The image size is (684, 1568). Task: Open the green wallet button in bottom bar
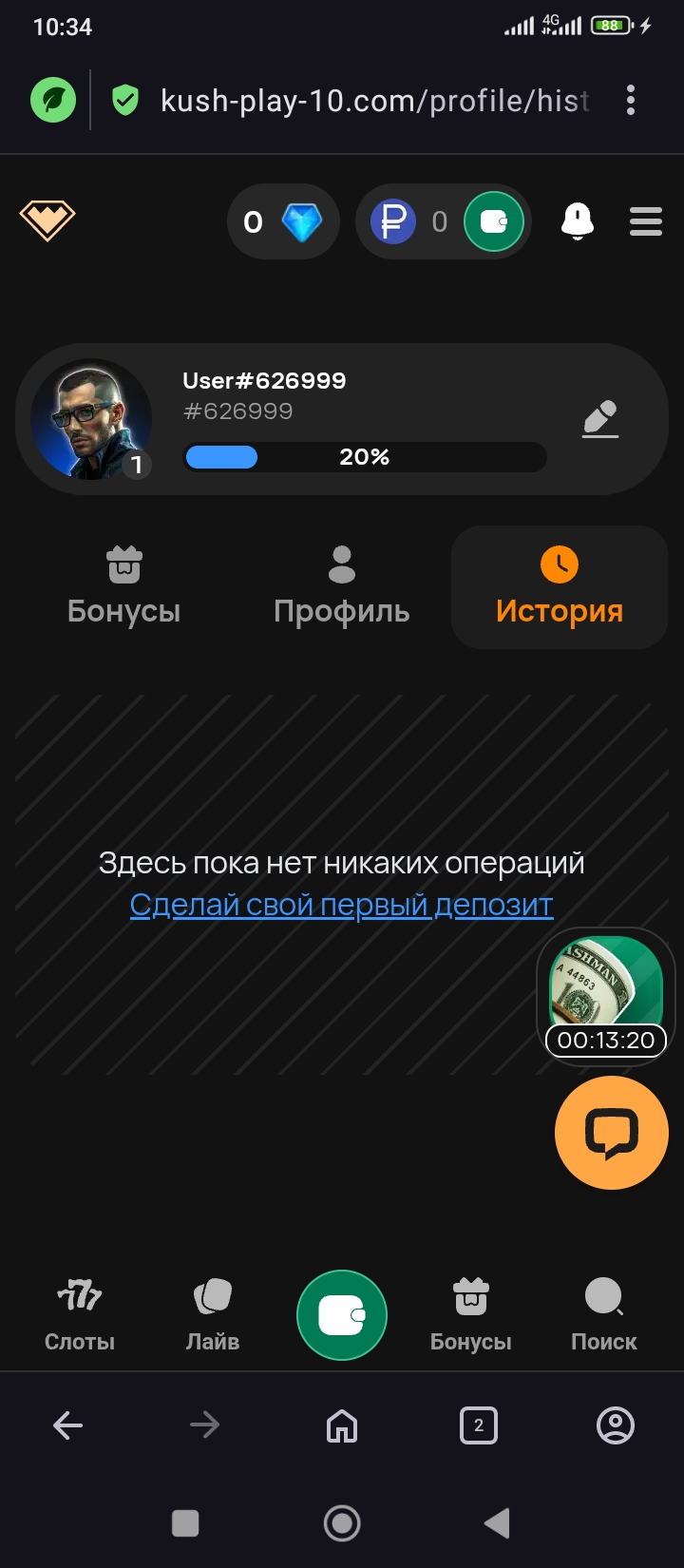pos(342,1314)
